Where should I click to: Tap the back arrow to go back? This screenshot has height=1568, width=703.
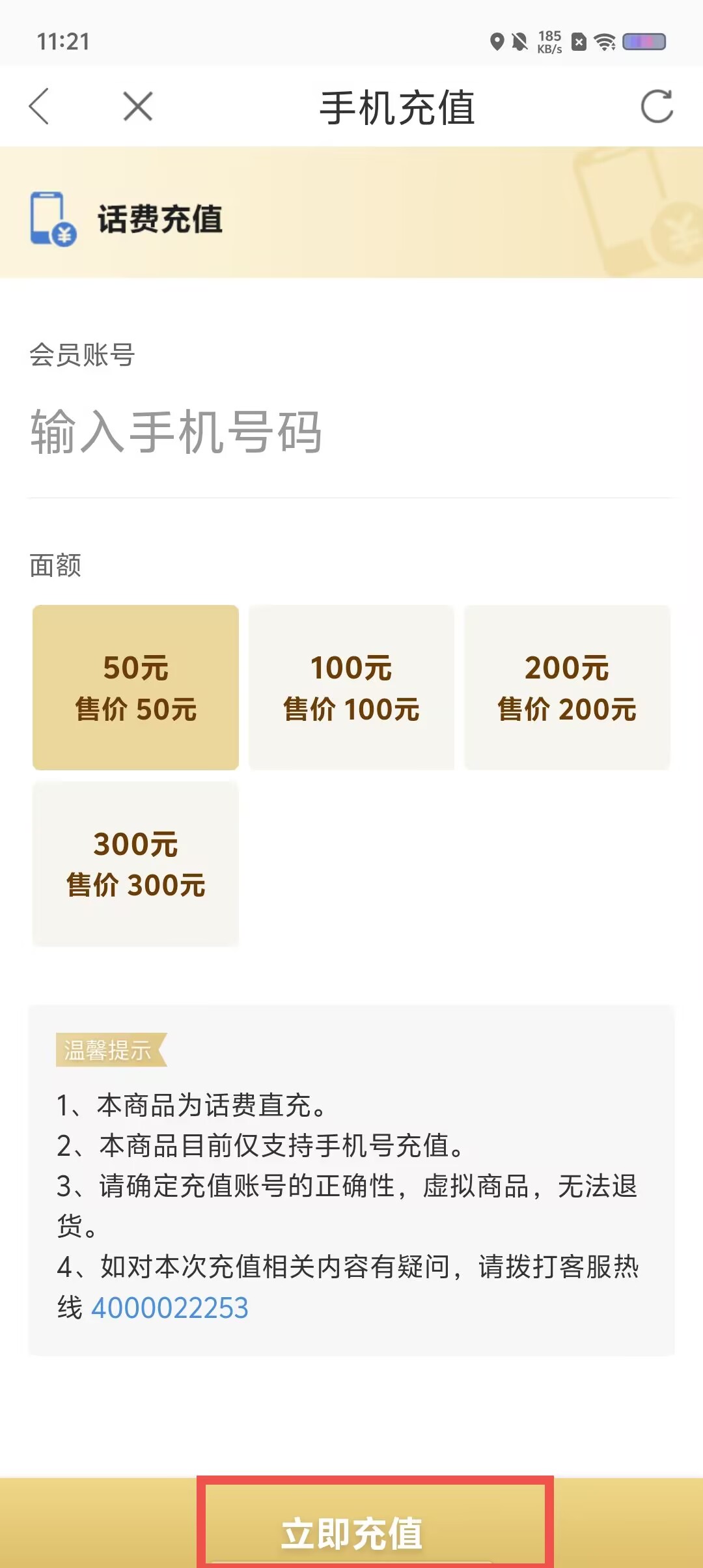[40, 106]
